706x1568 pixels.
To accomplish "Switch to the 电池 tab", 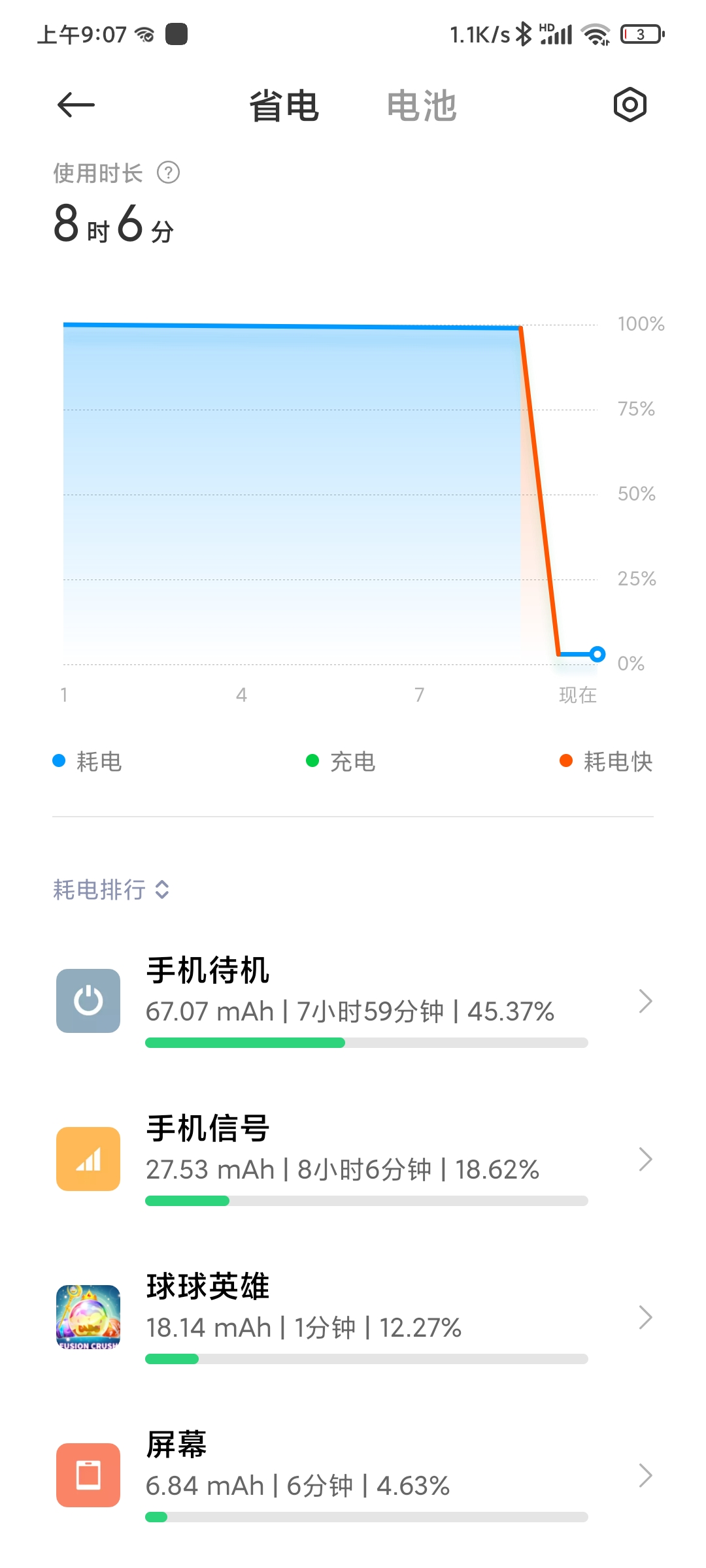I will point(422,105).
